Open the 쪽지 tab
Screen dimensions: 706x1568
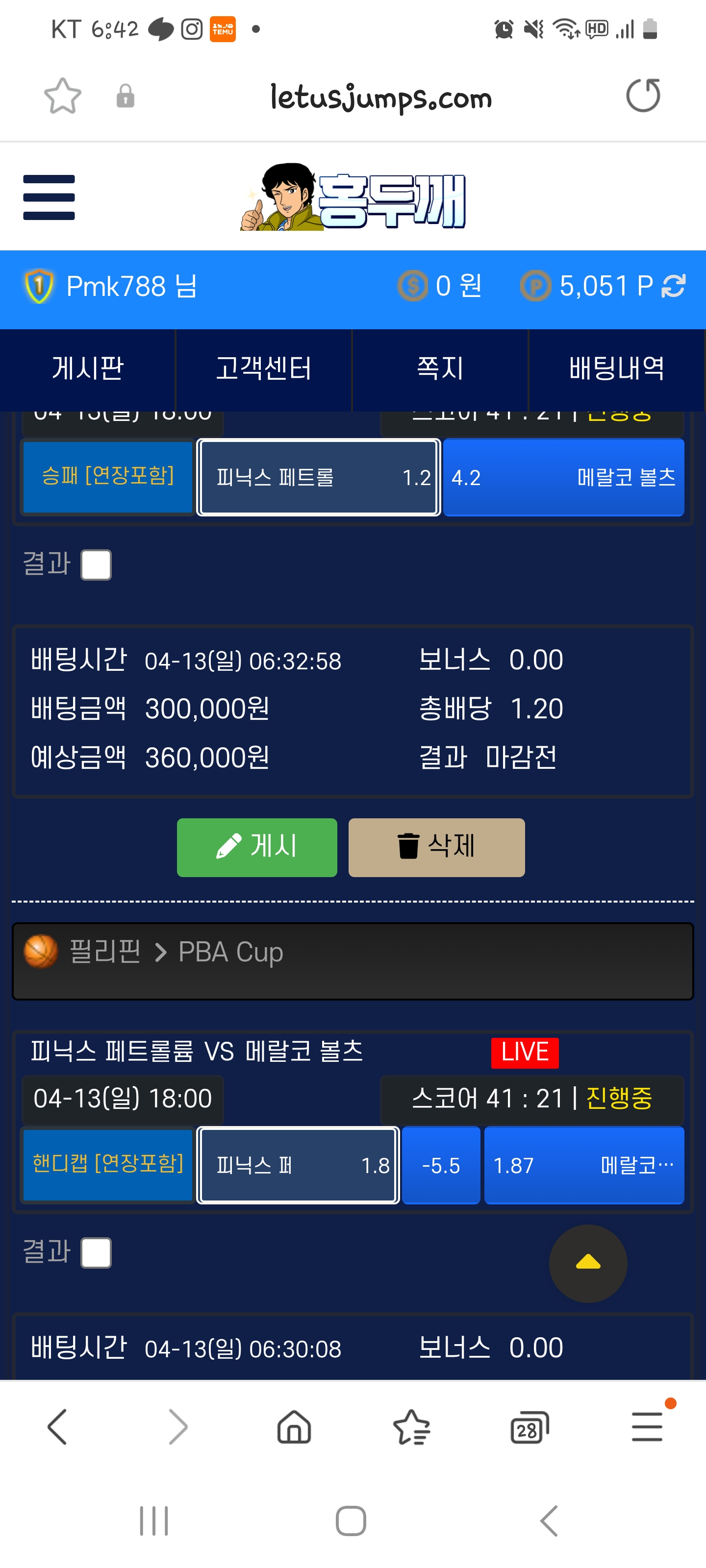[x=440, y=369]
